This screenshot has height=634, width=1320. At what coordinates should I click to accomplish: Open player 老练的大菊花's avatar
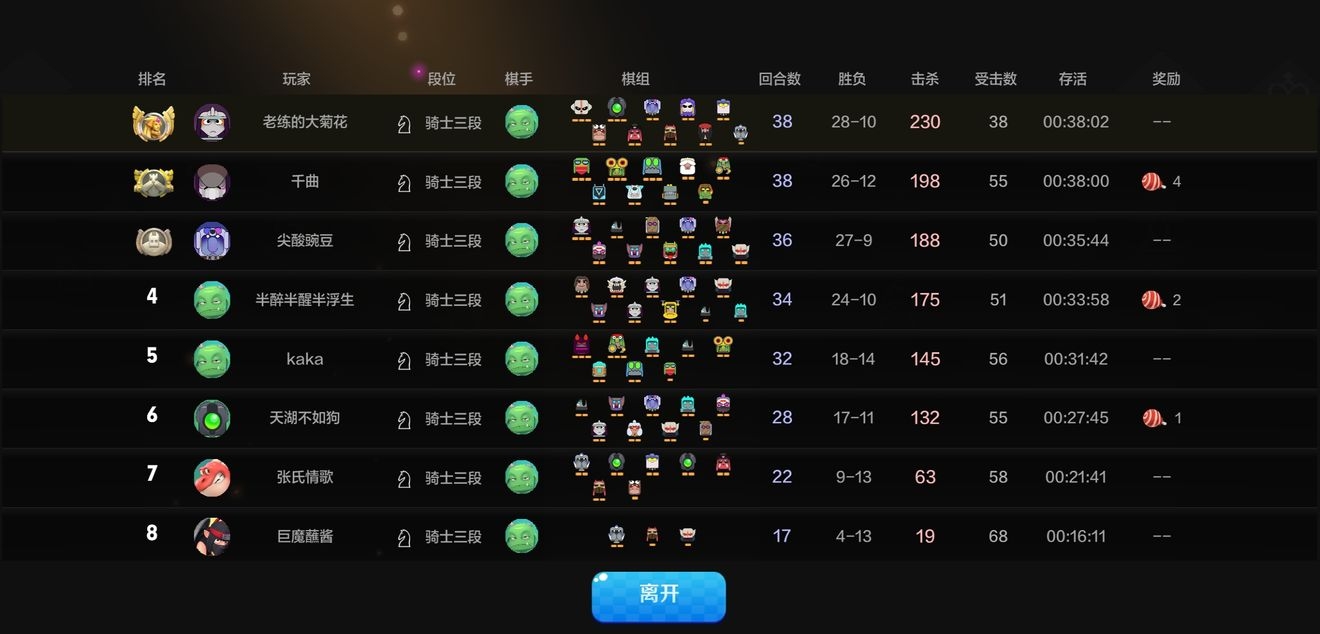212,122
